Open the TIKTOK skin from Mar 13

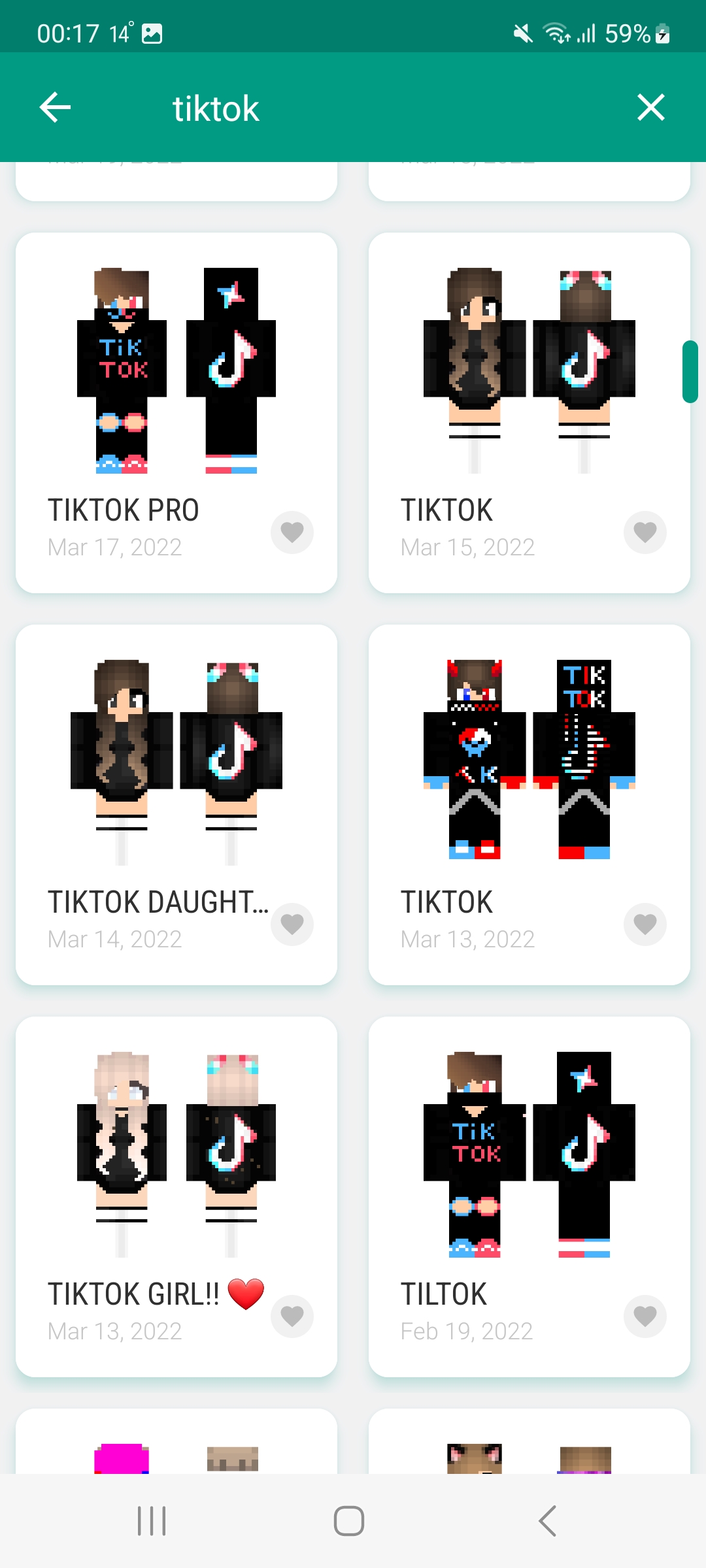point(529,784)
